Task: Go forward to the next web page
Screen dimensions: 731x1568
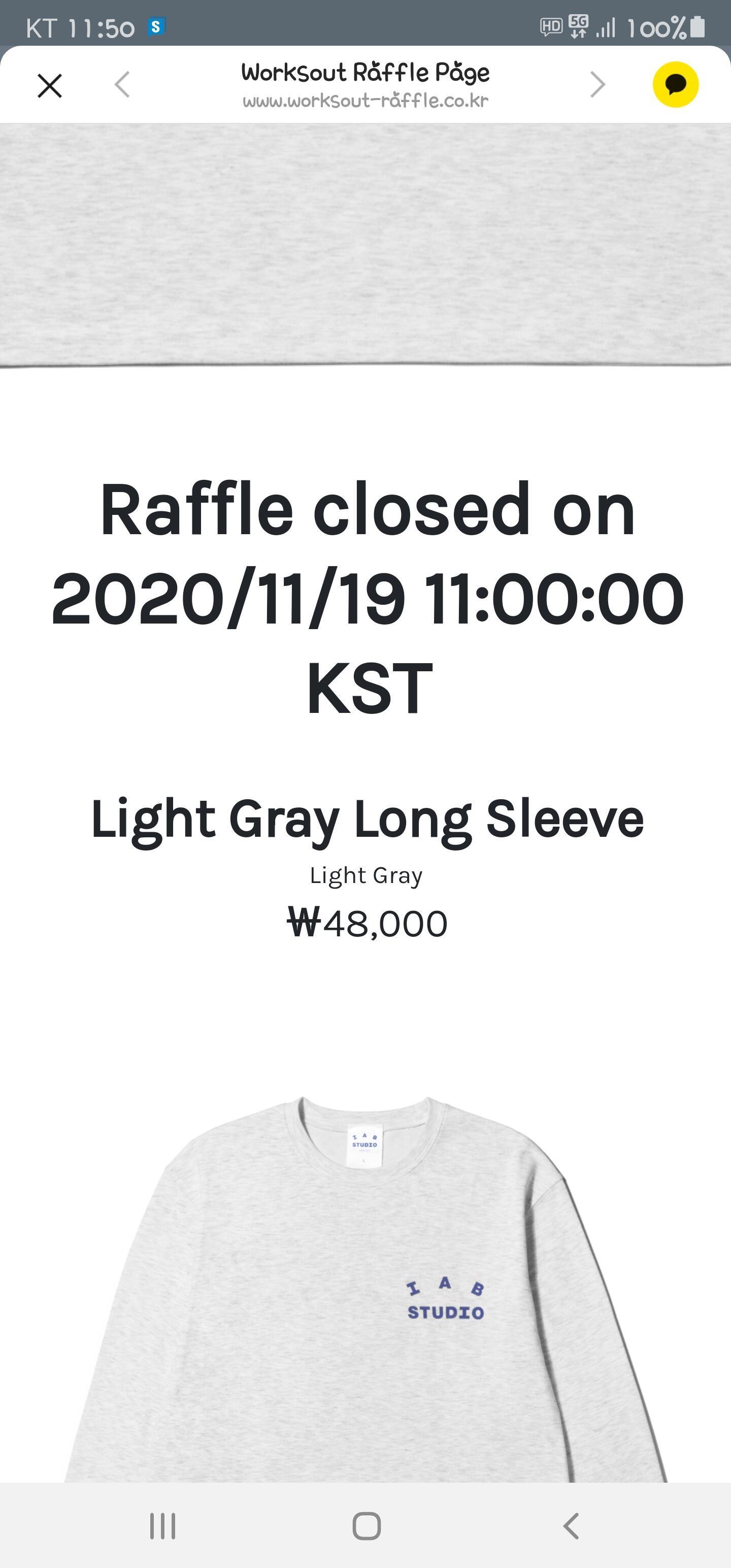Action: [x=597, y=85]
